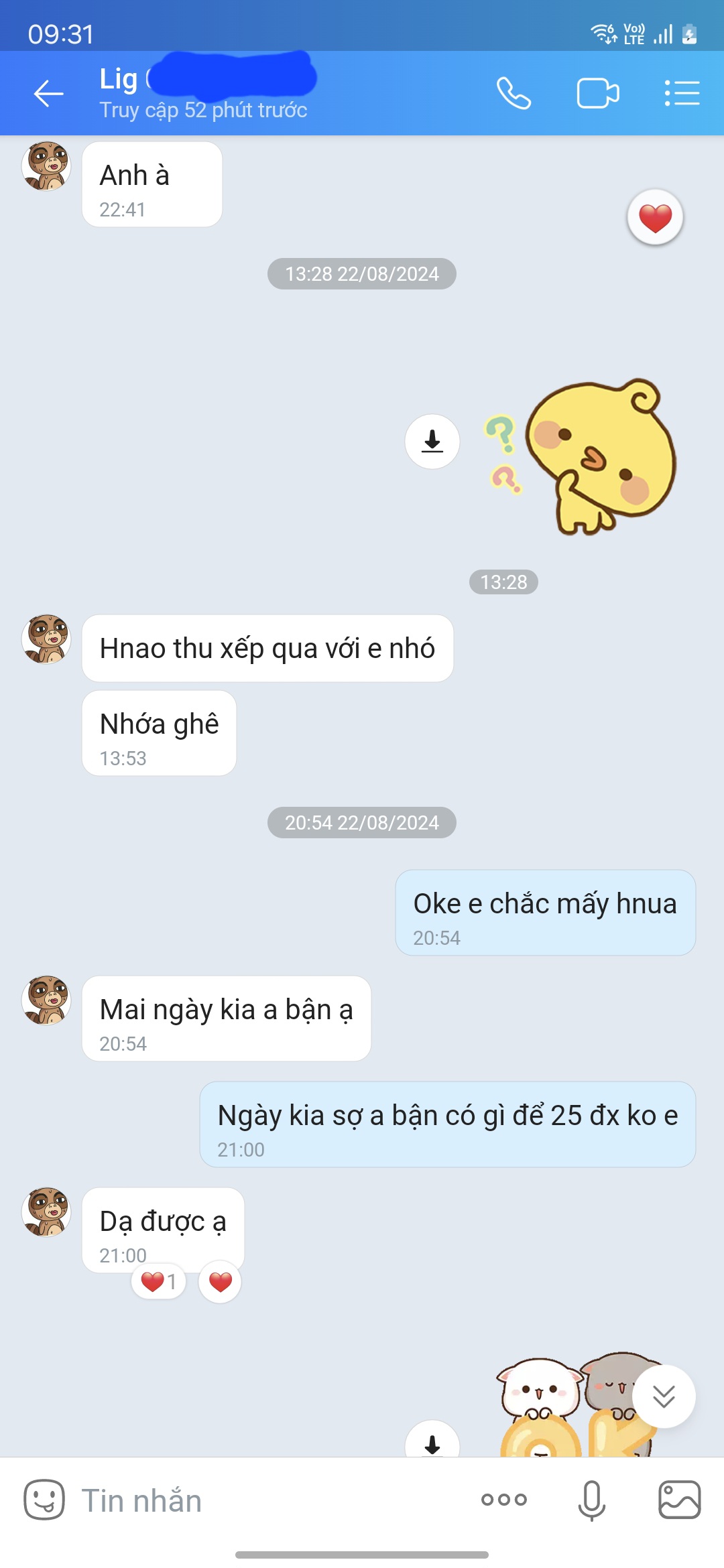Download the yellow chick sticker

[x=432, y=442]
